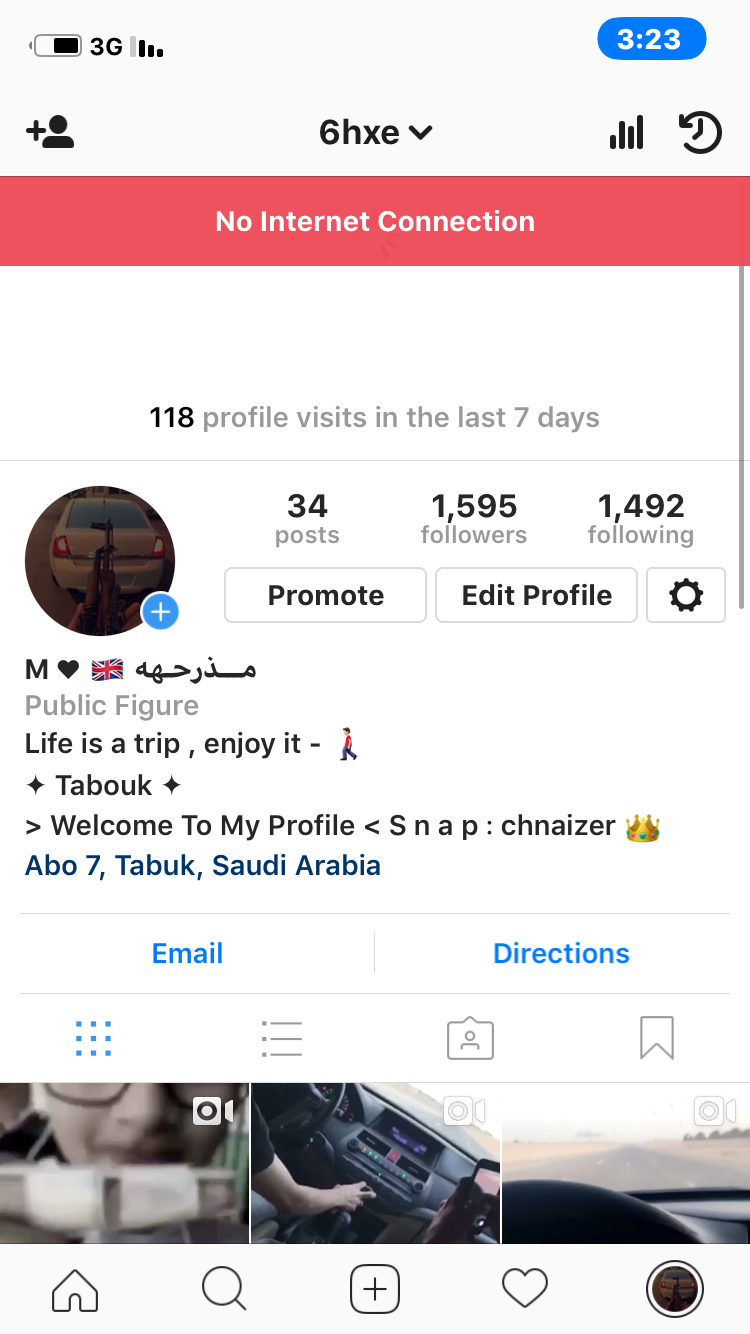Open settings gear icon
Screen dimensions: 750x1334
click(686, 595)
